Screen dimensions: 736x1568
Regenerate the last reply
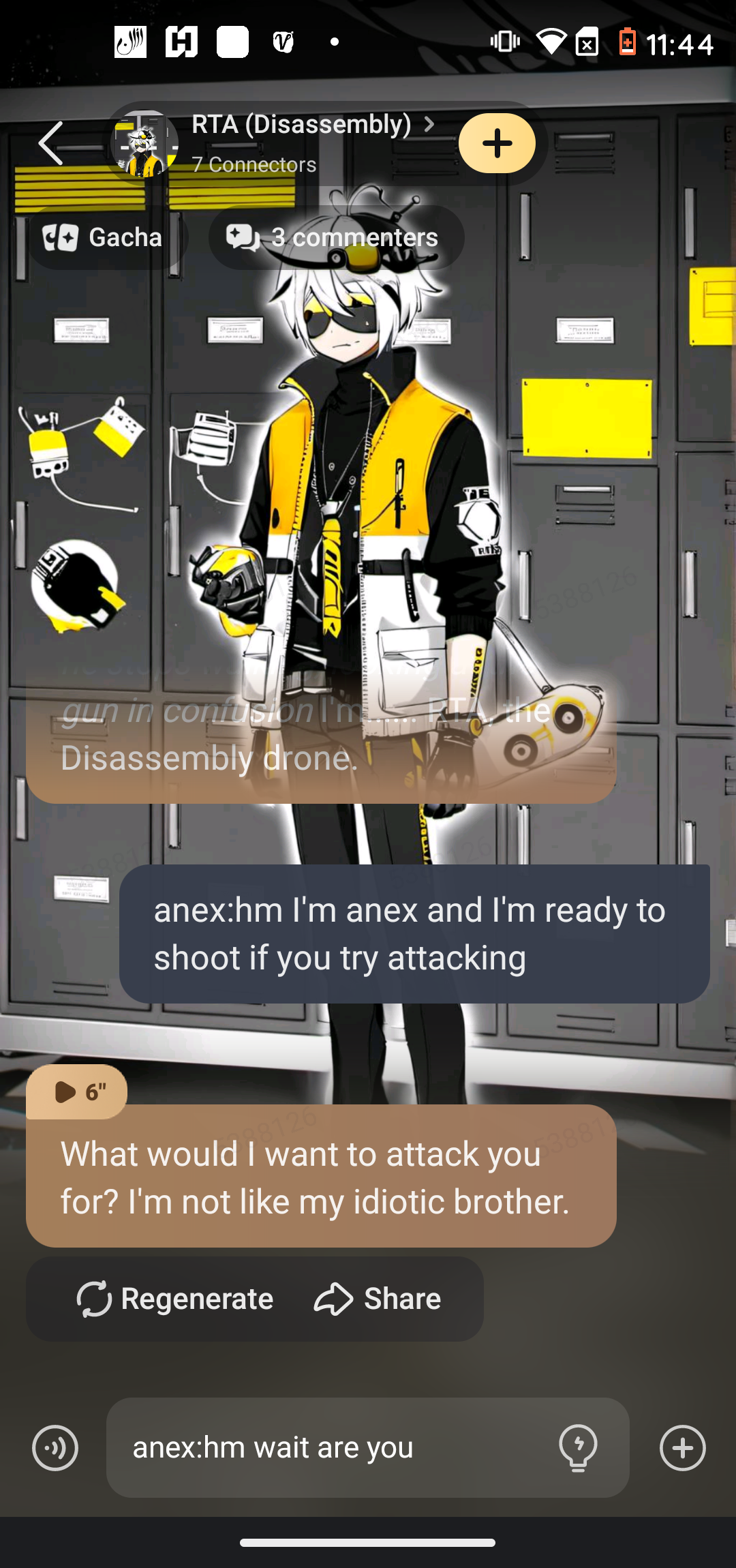tap(176, 1299)
